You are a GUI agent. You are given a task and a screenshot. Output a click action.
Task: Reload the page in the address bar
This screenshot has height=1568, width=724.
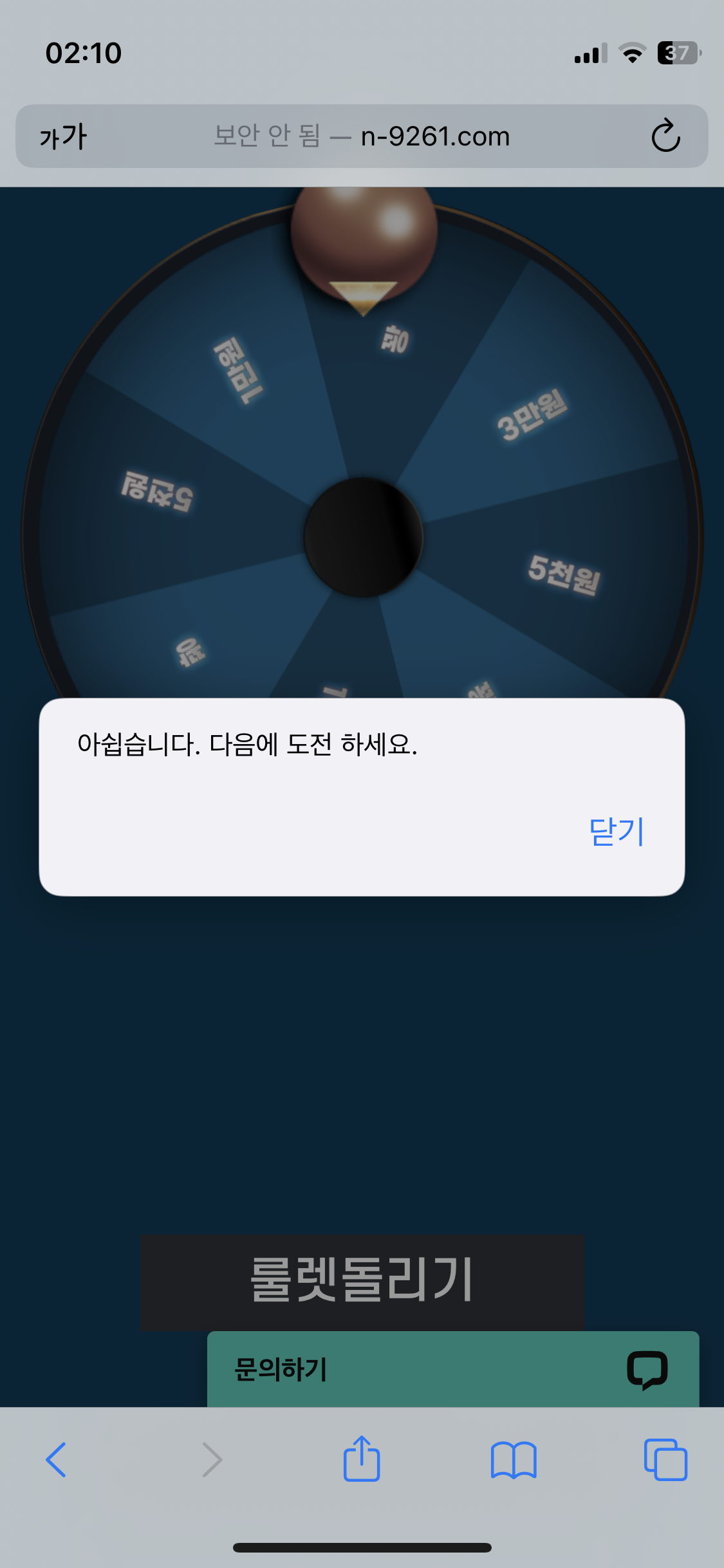point(665,136)
